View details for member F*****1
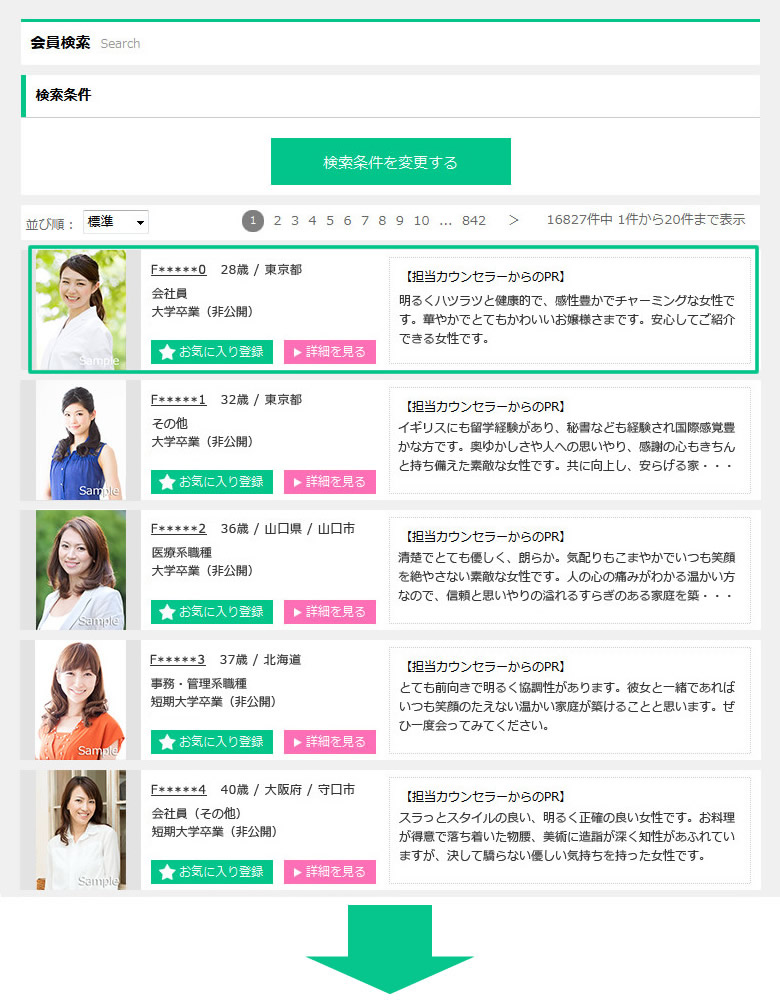The height and width of the screenshot is (1000, 780). coord(330,482)
